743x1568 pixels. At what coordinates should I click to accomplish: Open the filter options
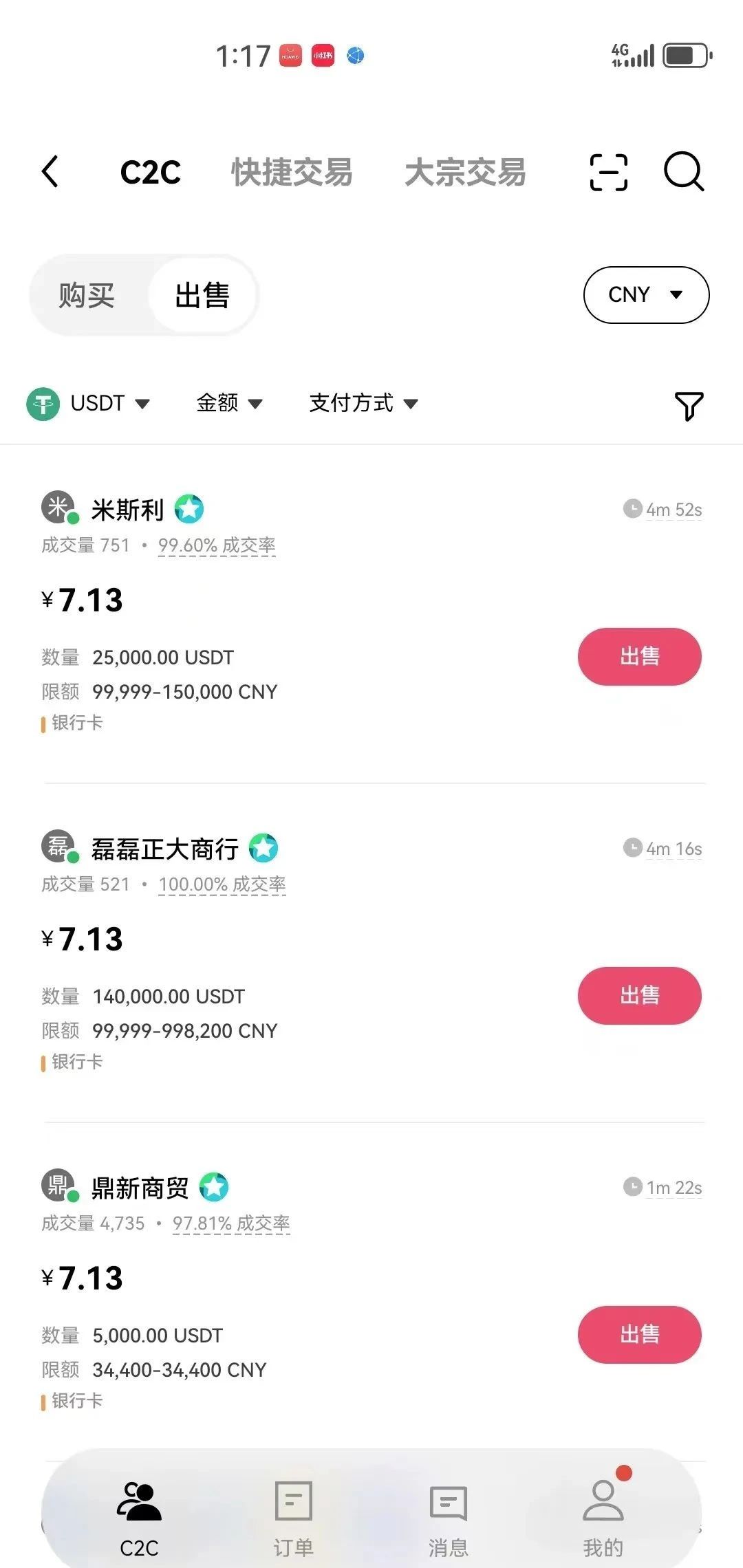pos(690,404)
